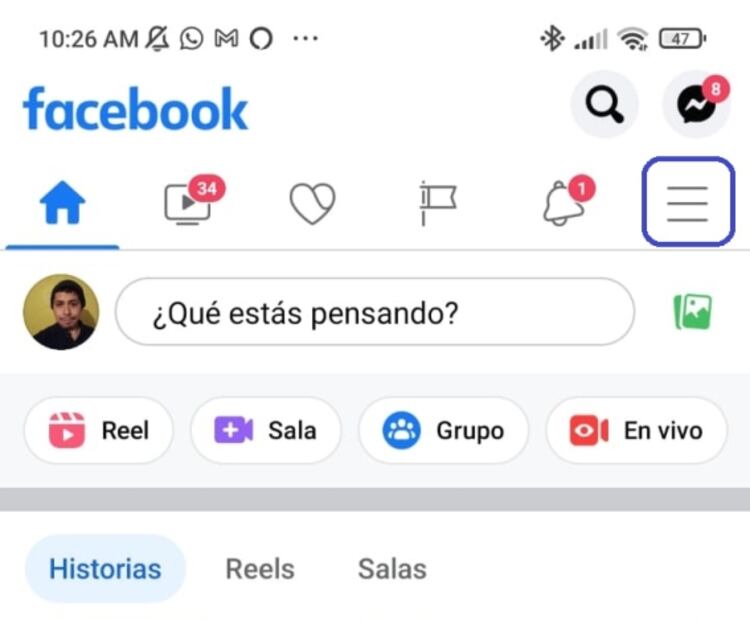Viewport: 750px width, 620px height.
Task: Open the Dating heart tab
Action: [x=312, y=204]
